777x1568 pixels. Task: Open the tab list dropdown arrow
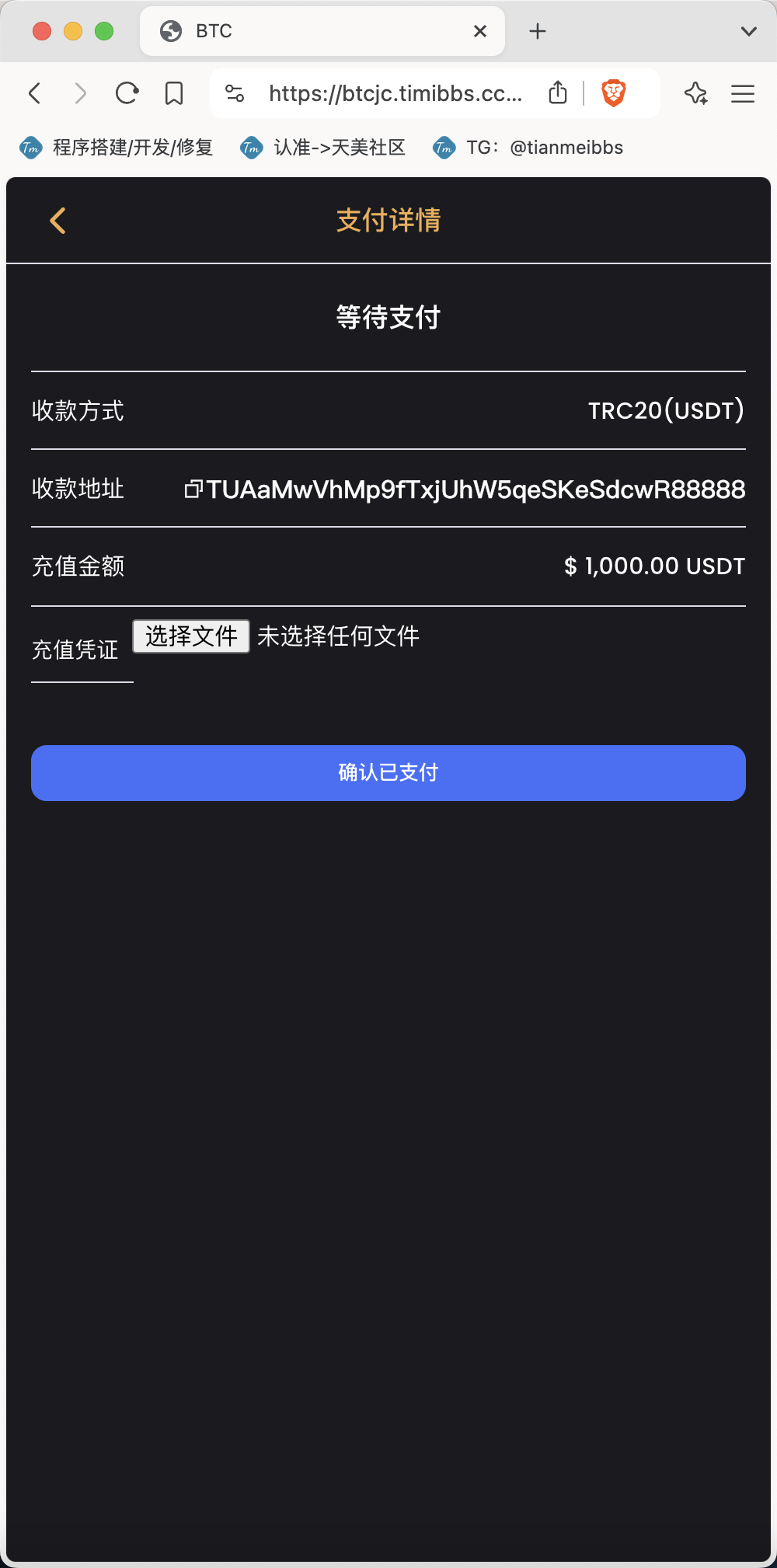click(x=749, y=31)
